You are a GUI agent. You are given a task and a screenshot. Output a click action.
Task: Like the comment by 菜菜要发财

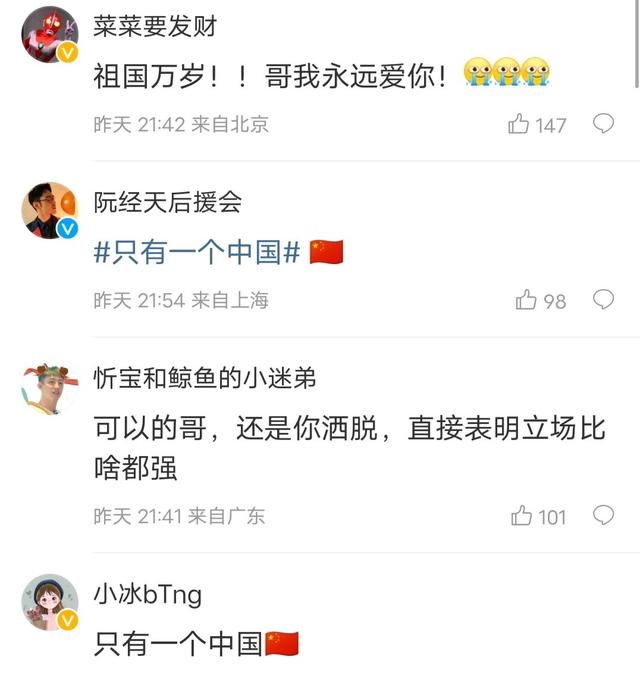pos(520,124)
